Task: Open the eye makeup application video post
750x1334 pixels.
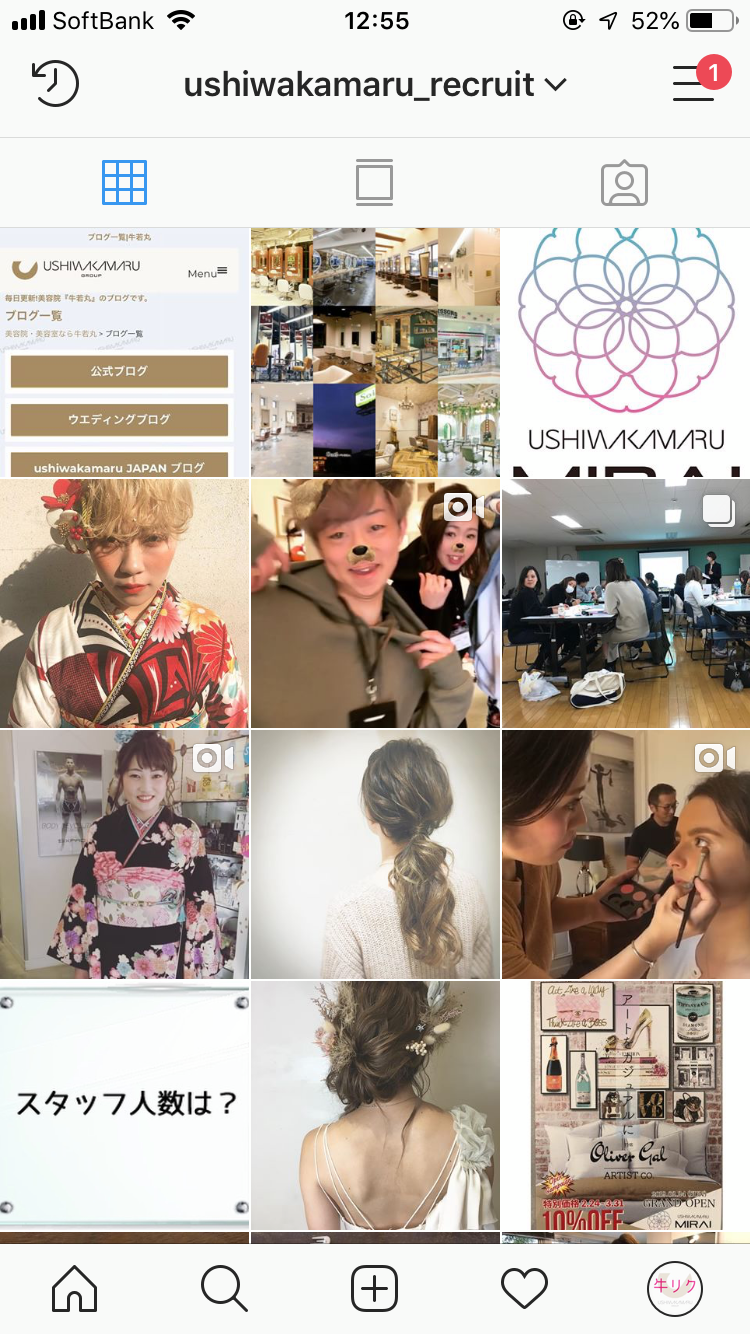Action: [x=626, y=854]
